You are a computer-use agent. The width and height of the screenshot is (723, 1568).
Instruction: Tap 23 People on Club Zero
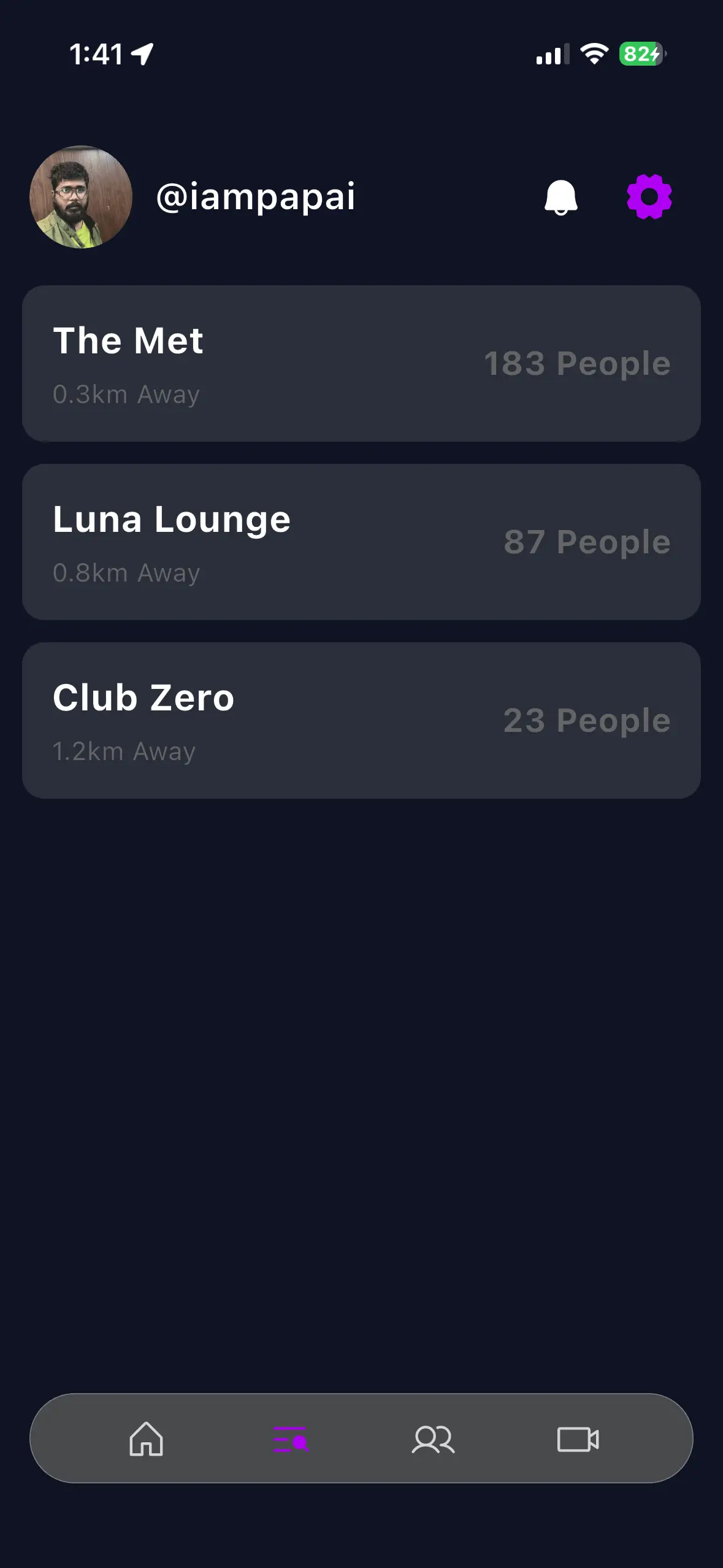[586, 721]
